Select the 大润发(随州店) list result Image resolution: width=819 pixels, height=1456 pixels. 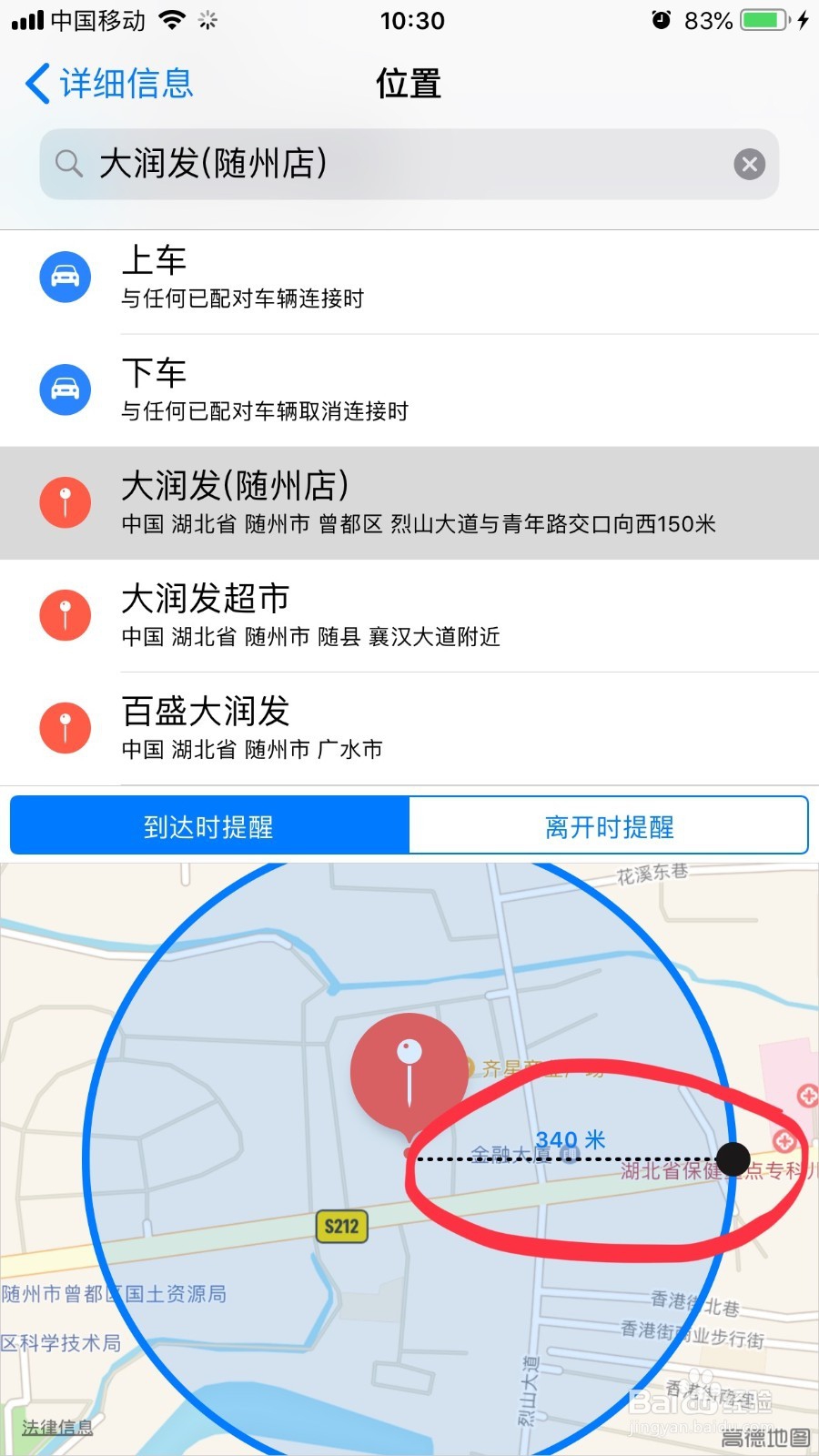pos(409,502)
